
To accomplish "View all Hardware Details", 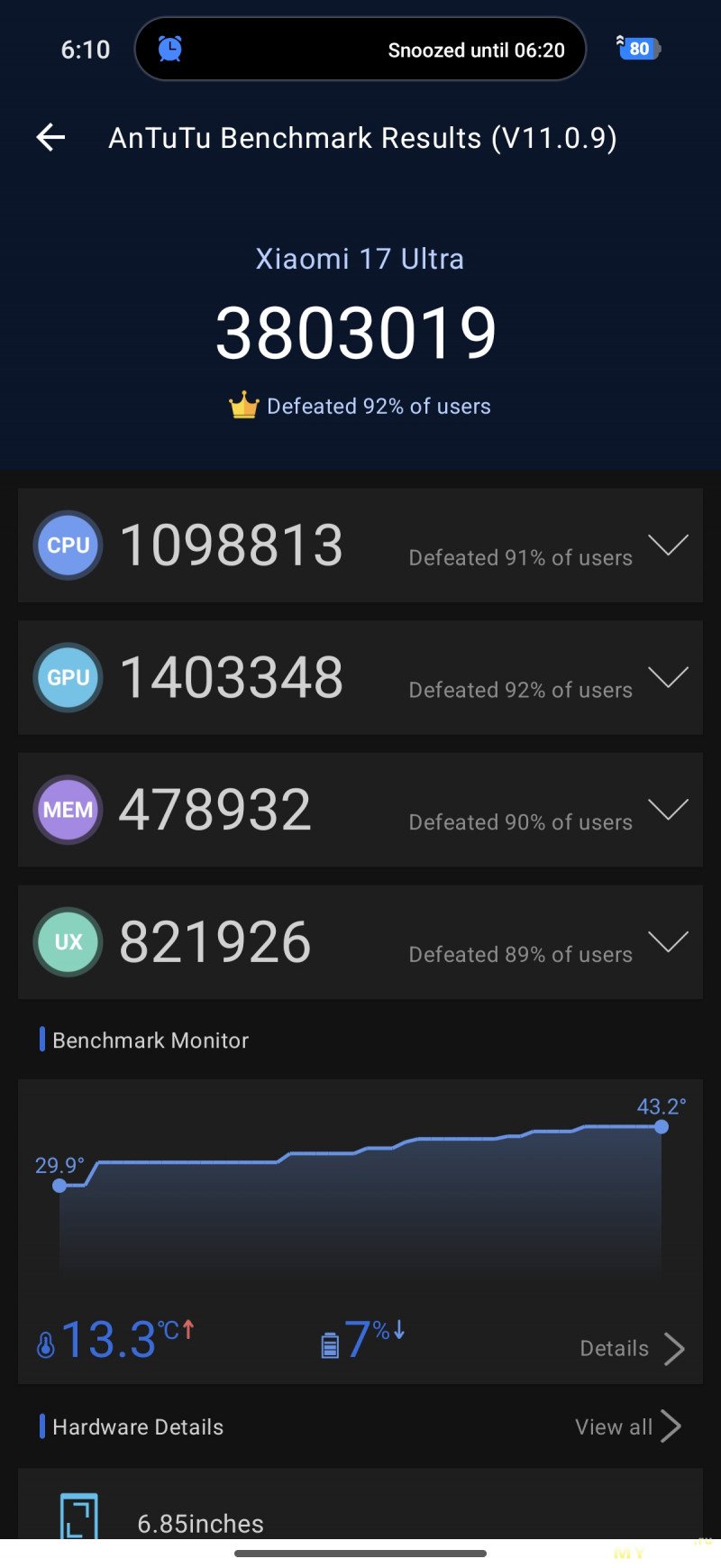I will 627,1426.
